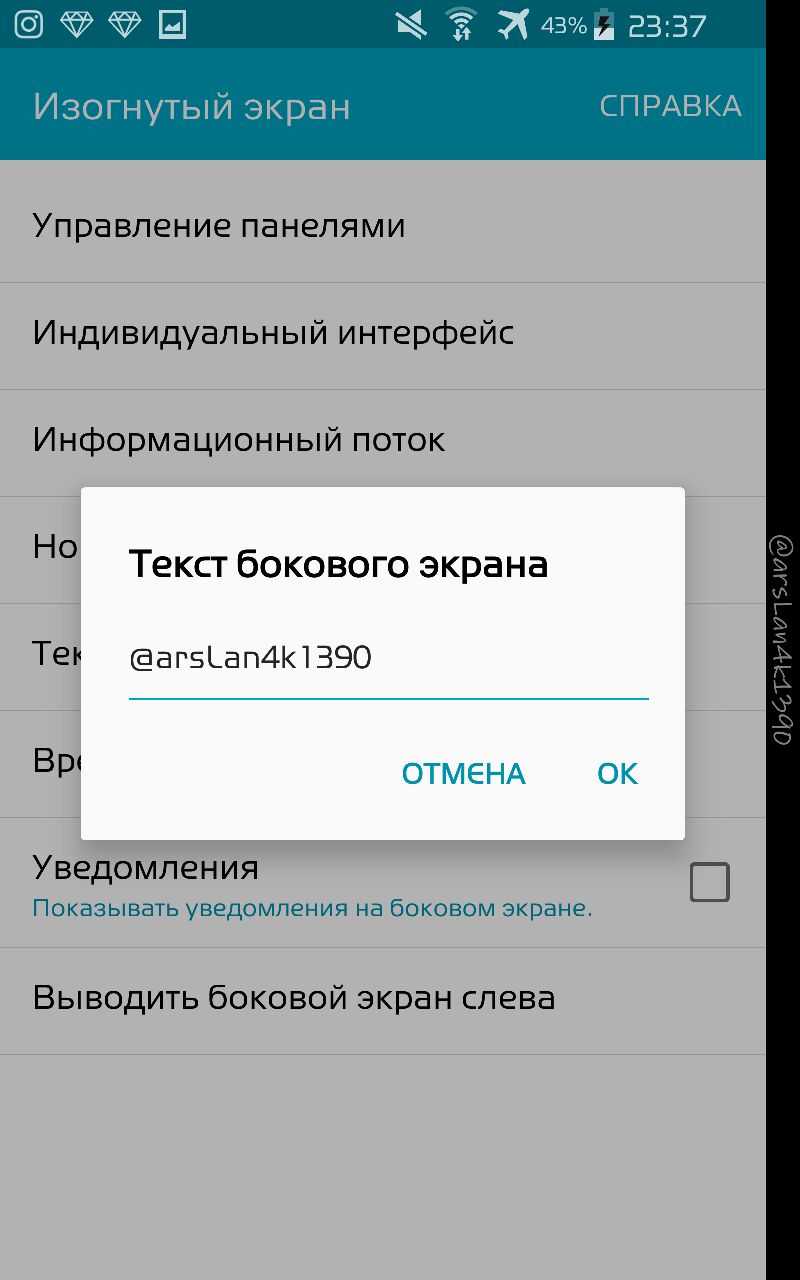Open СПРАВКА help in the app bar
800x1280 pixels.
670,106
